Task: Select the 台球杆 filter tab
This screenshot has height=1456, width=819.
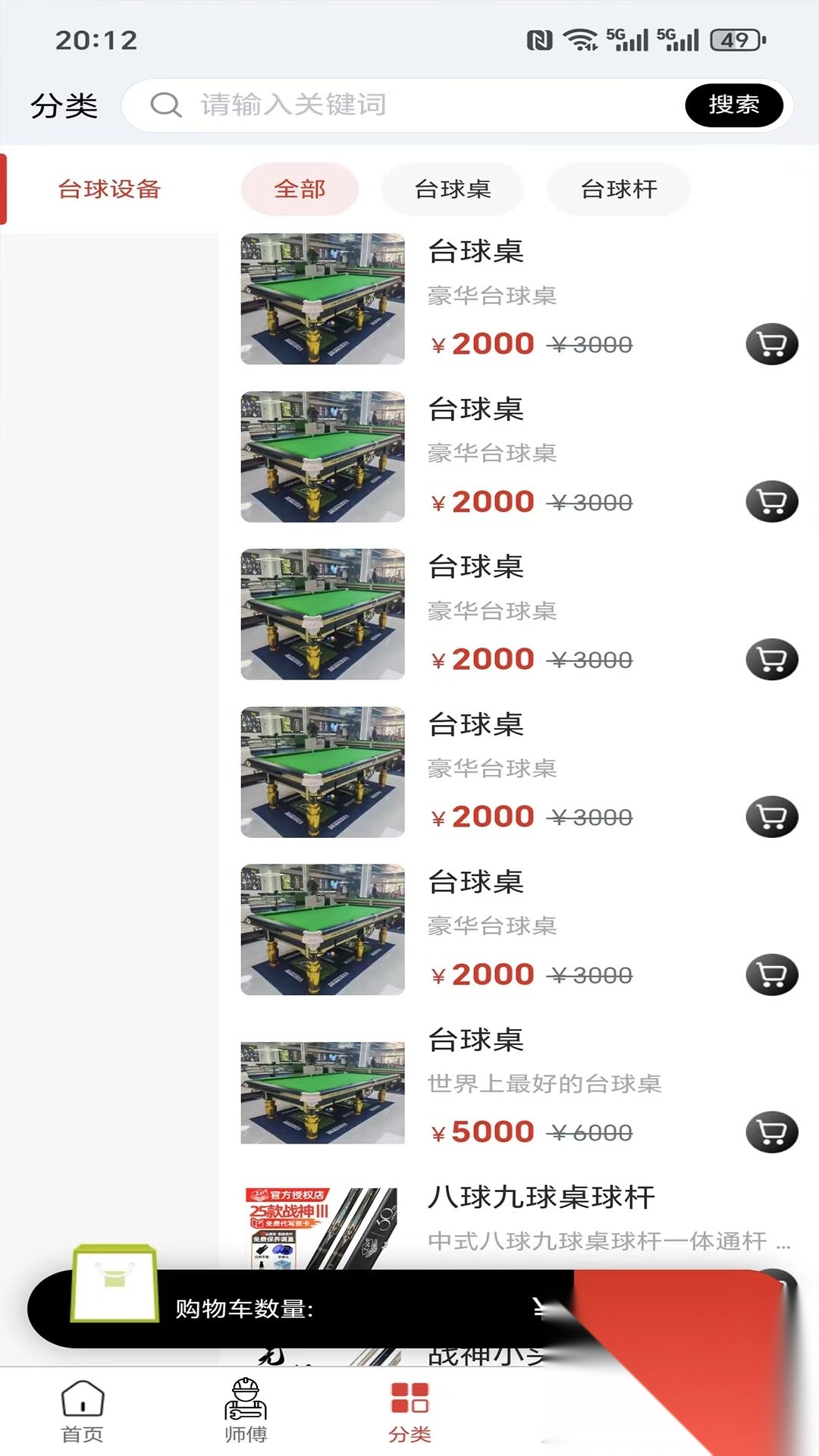Action: [x=618, y=190]
